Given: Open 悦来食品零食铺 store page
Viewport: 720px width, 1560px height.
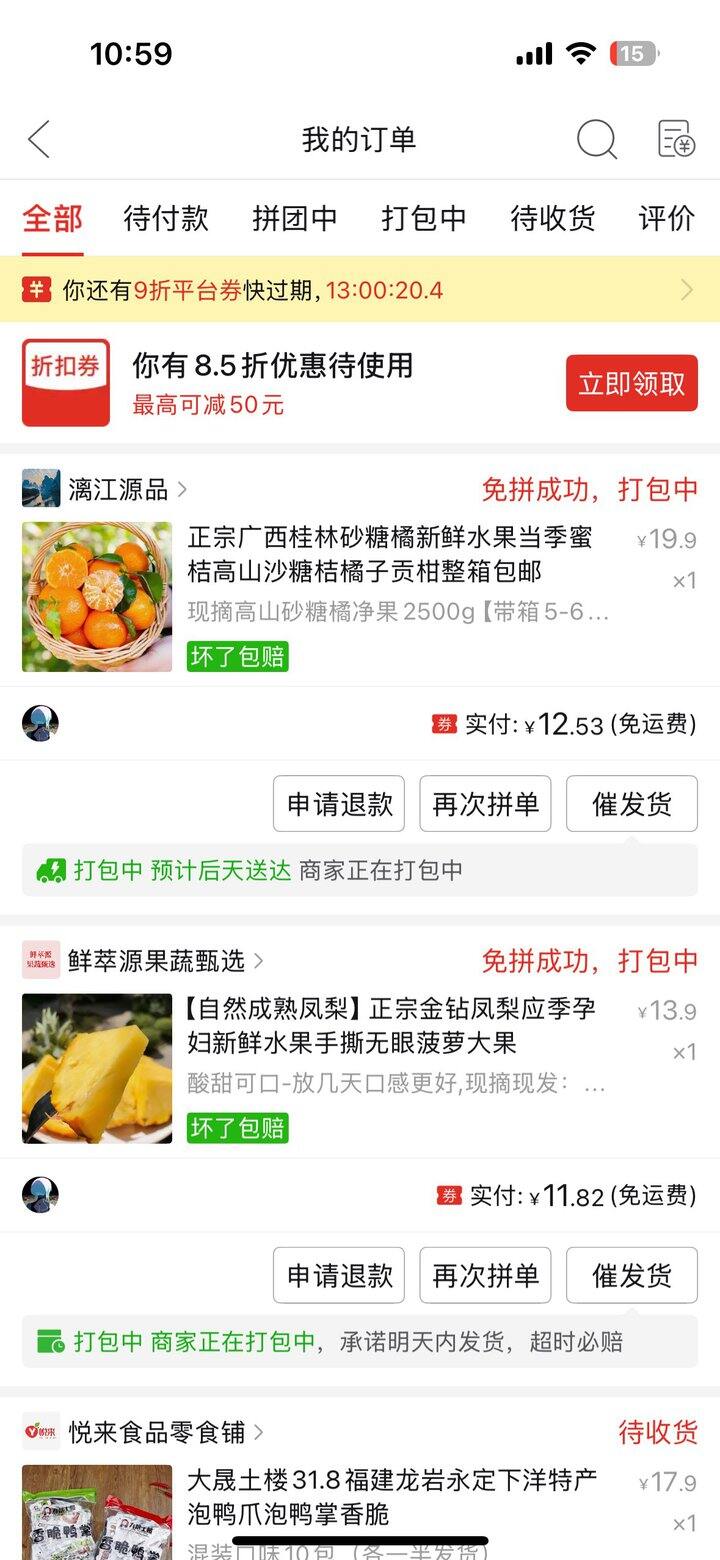Looking at the screenshot, I should tap(156, 1432).
